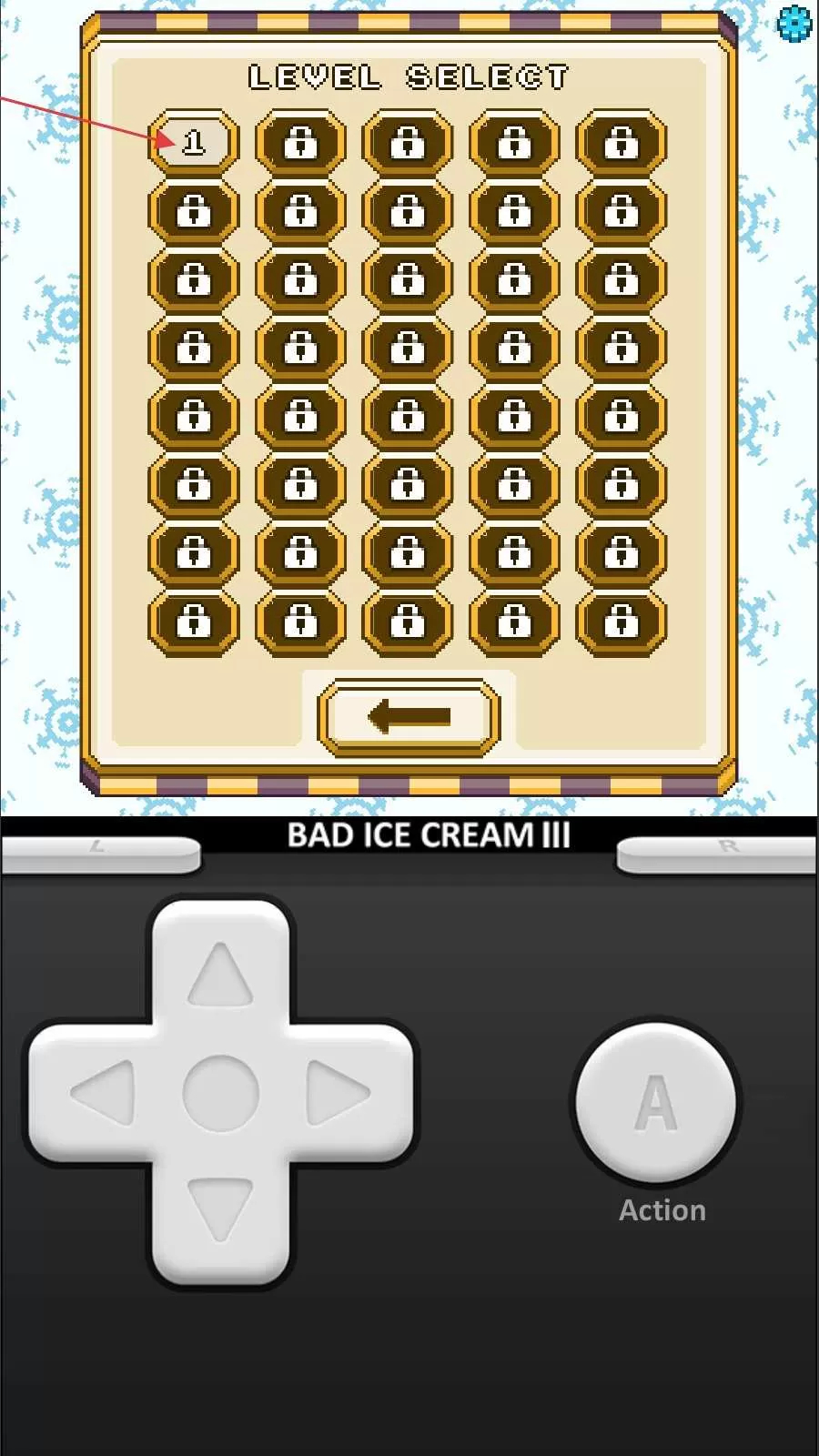The width and height of the screenshot is (819, 1456).
Task: Tap the A Action button
Action: click(656, 1102)
